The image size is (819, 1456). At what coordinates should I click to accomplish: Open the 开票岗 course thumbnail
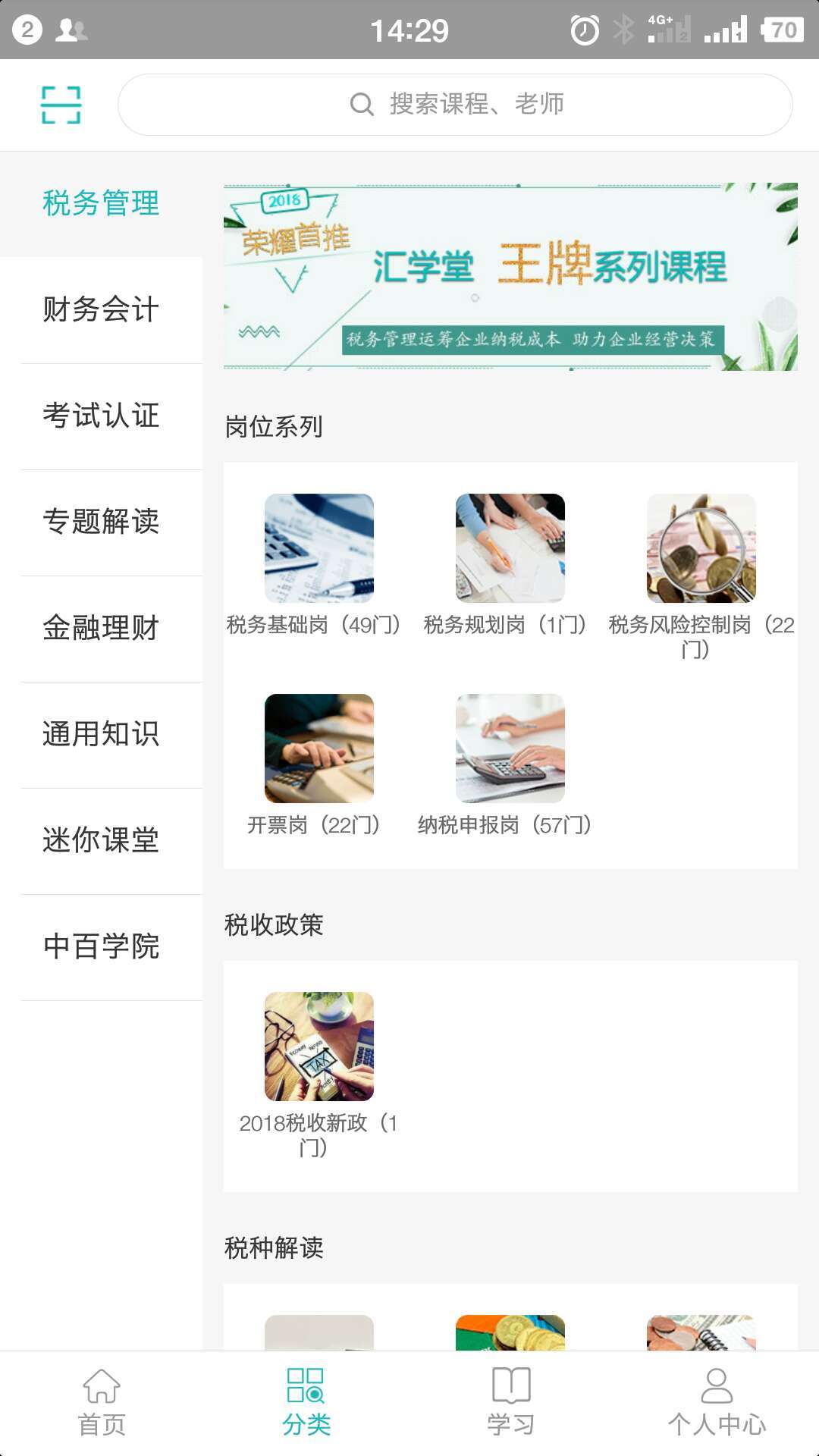tap(318, 747)
